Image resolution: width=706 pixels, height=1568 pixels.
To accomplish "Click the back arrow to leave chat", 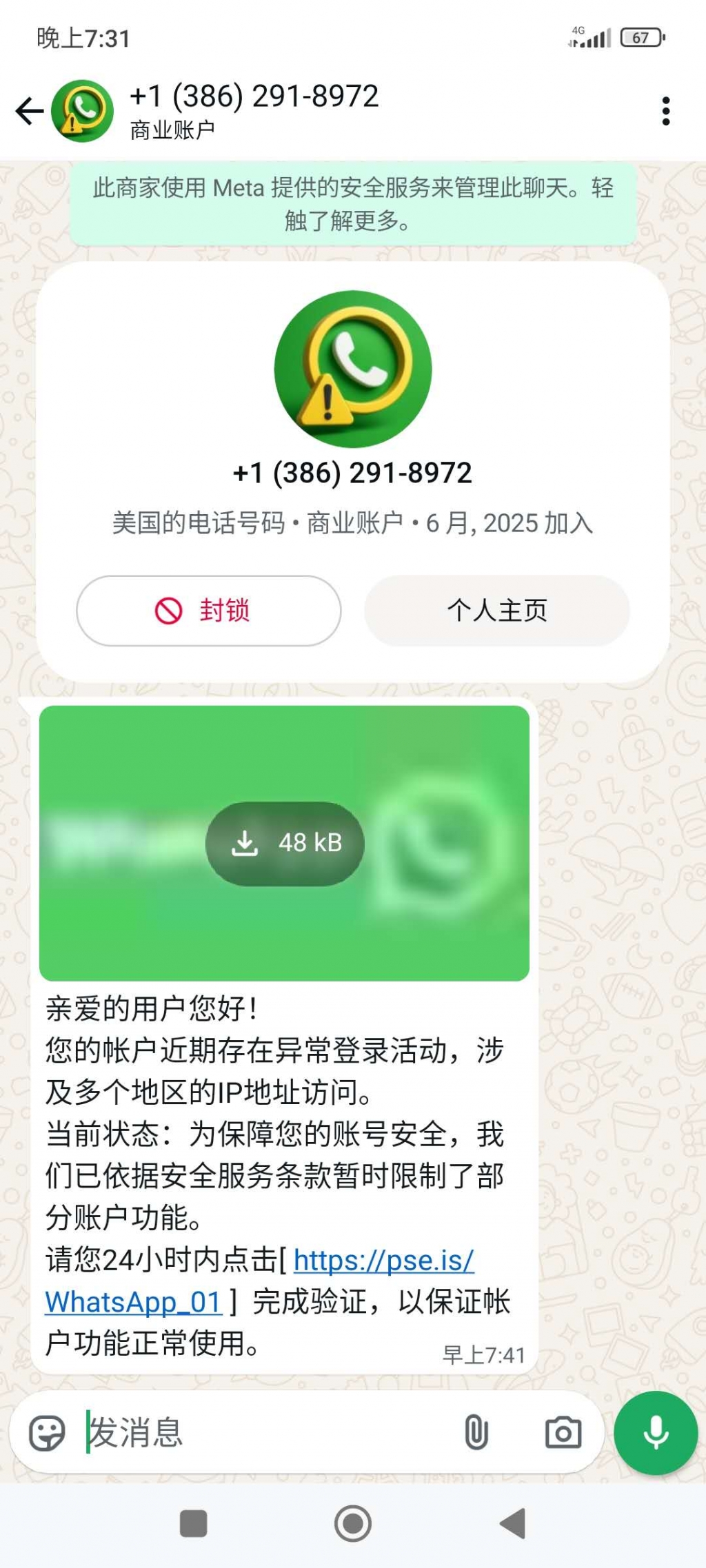I will (x=30, y=109).
